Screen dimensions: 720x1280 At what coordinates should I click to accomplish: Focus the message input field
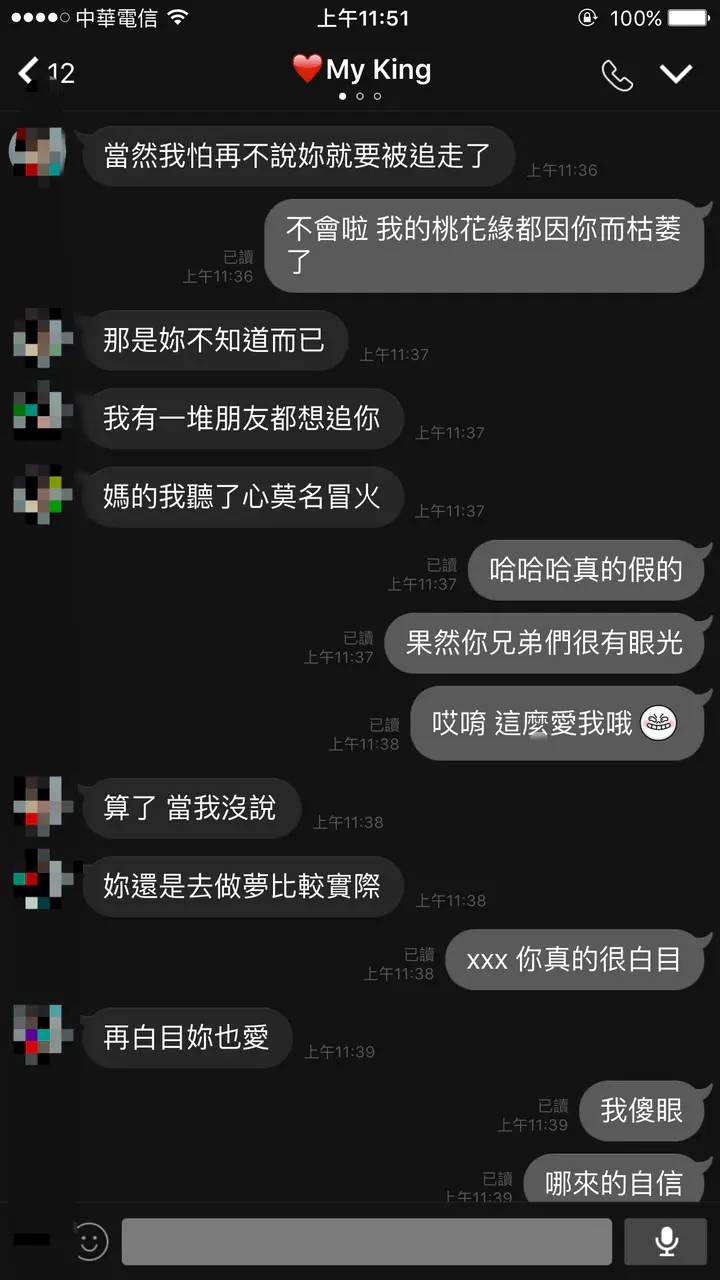(366, 1242)
